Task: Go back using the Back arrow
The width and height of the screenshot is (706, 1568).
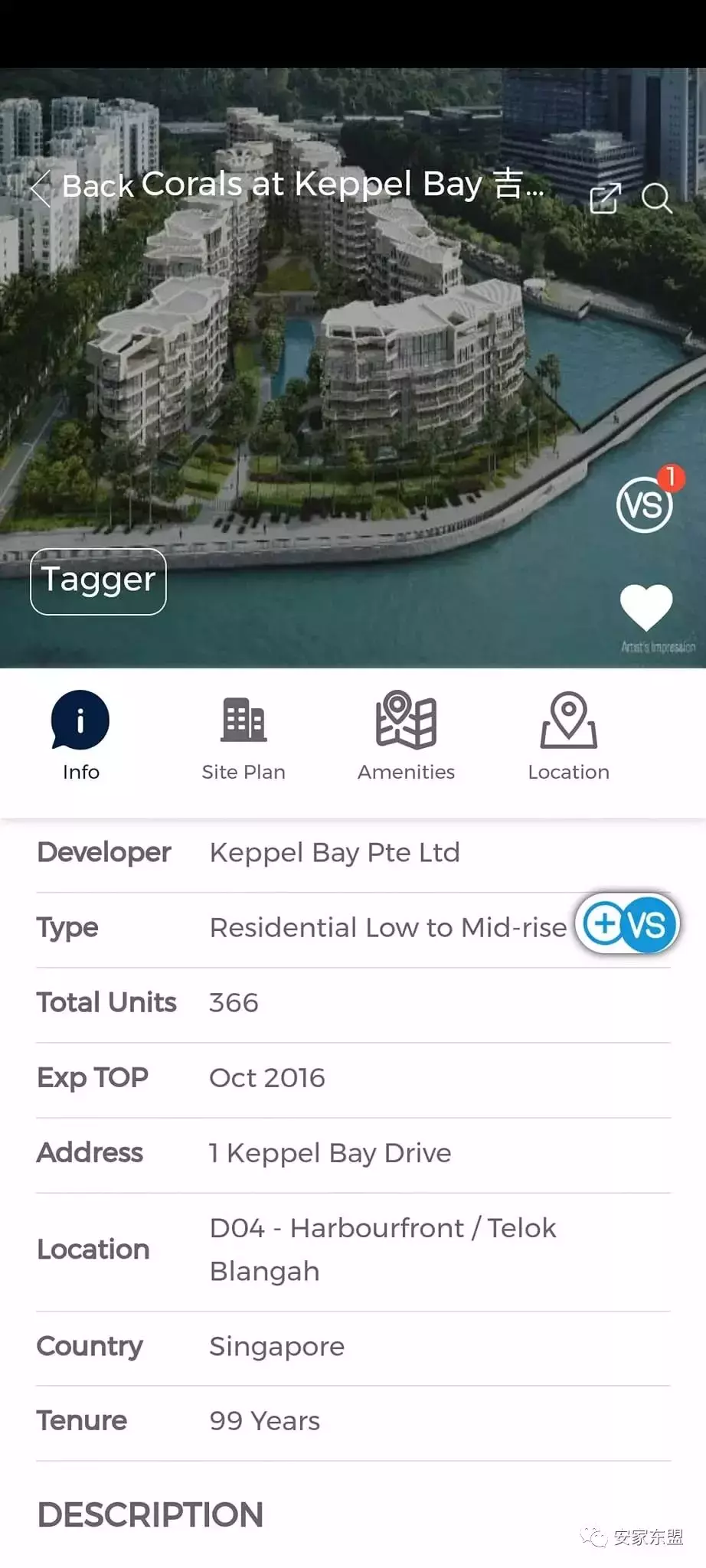Action: [x=42, y=187]
